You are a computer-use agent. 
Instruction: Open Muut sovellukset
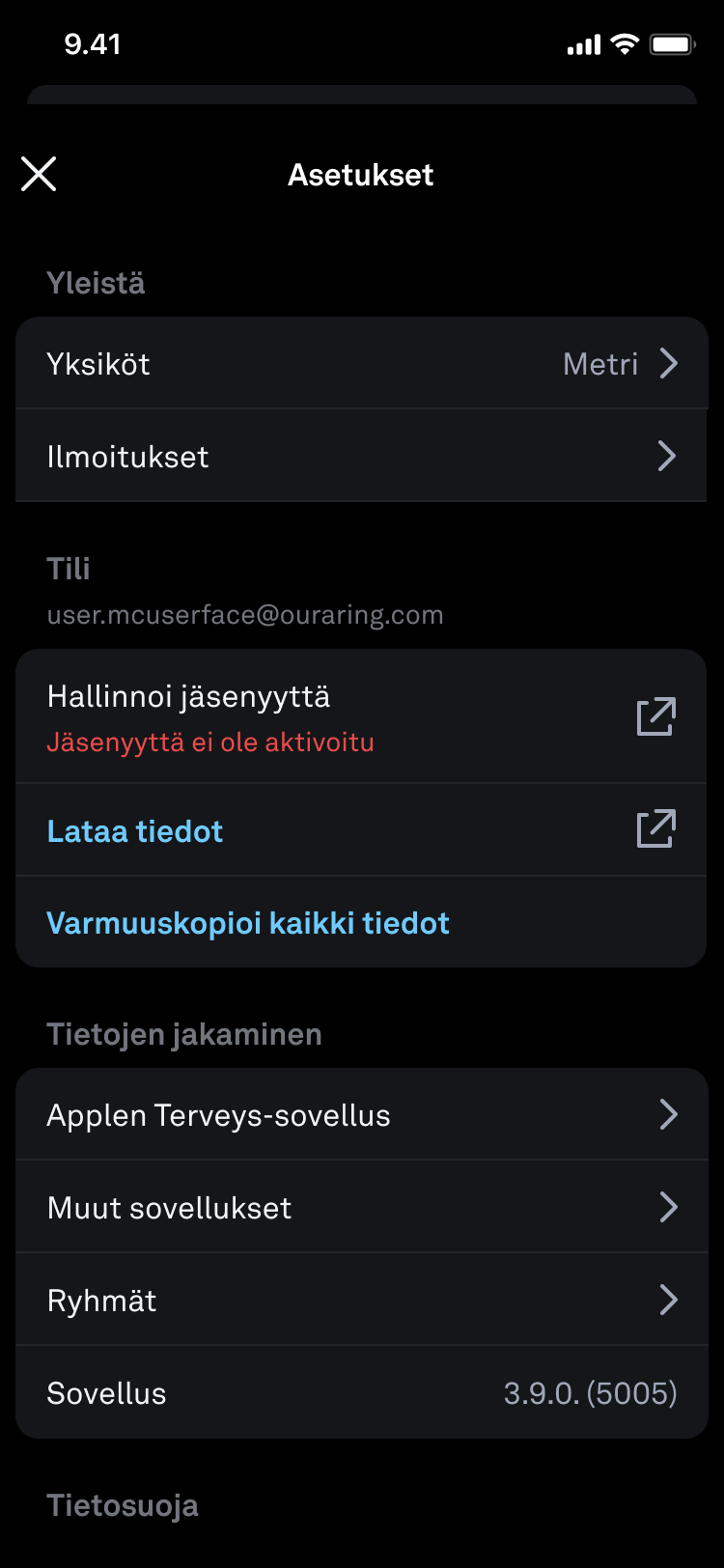pos(361,1208)
